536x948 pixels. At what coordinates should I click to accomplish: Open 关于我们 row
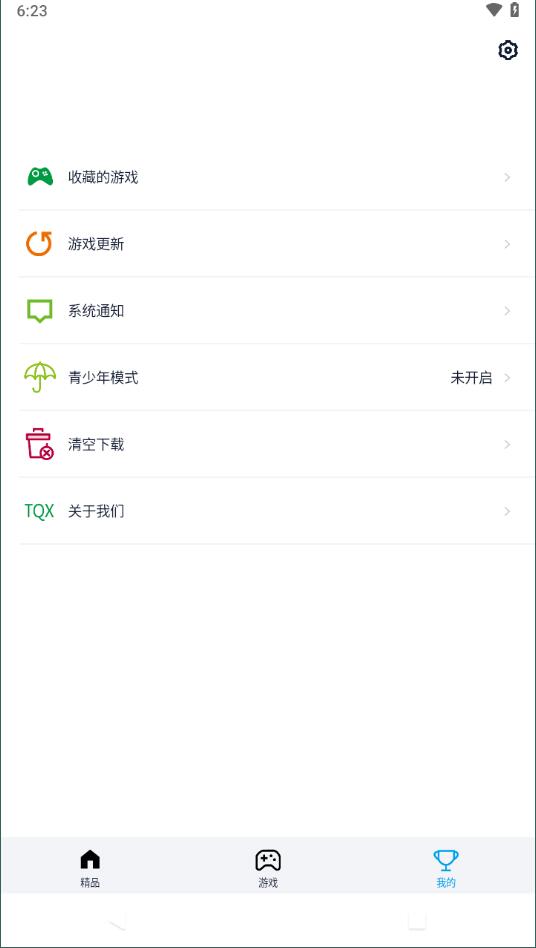pyautogui.click(x=268, y=511)
